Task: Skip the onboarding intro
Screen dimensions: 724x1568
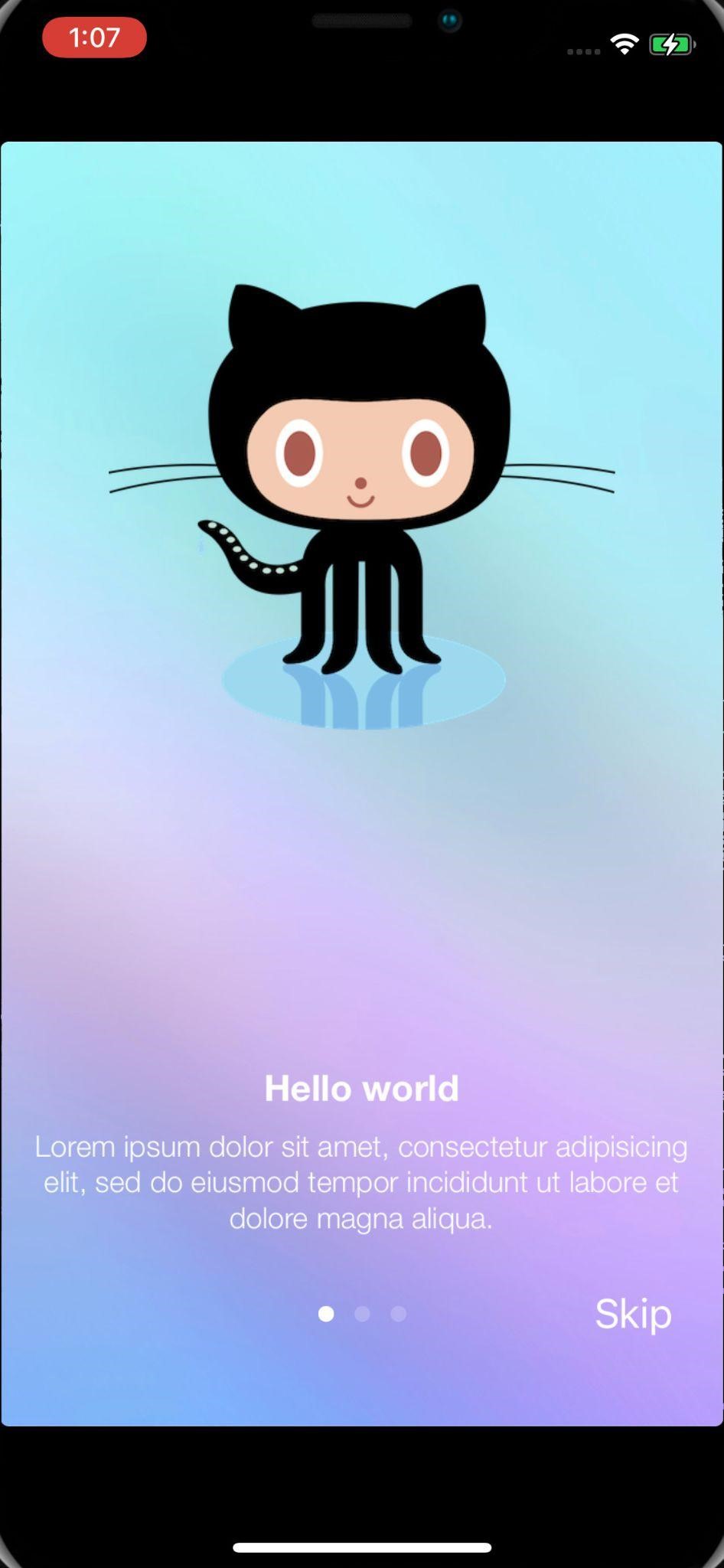Action: [x=633, y=1314]
